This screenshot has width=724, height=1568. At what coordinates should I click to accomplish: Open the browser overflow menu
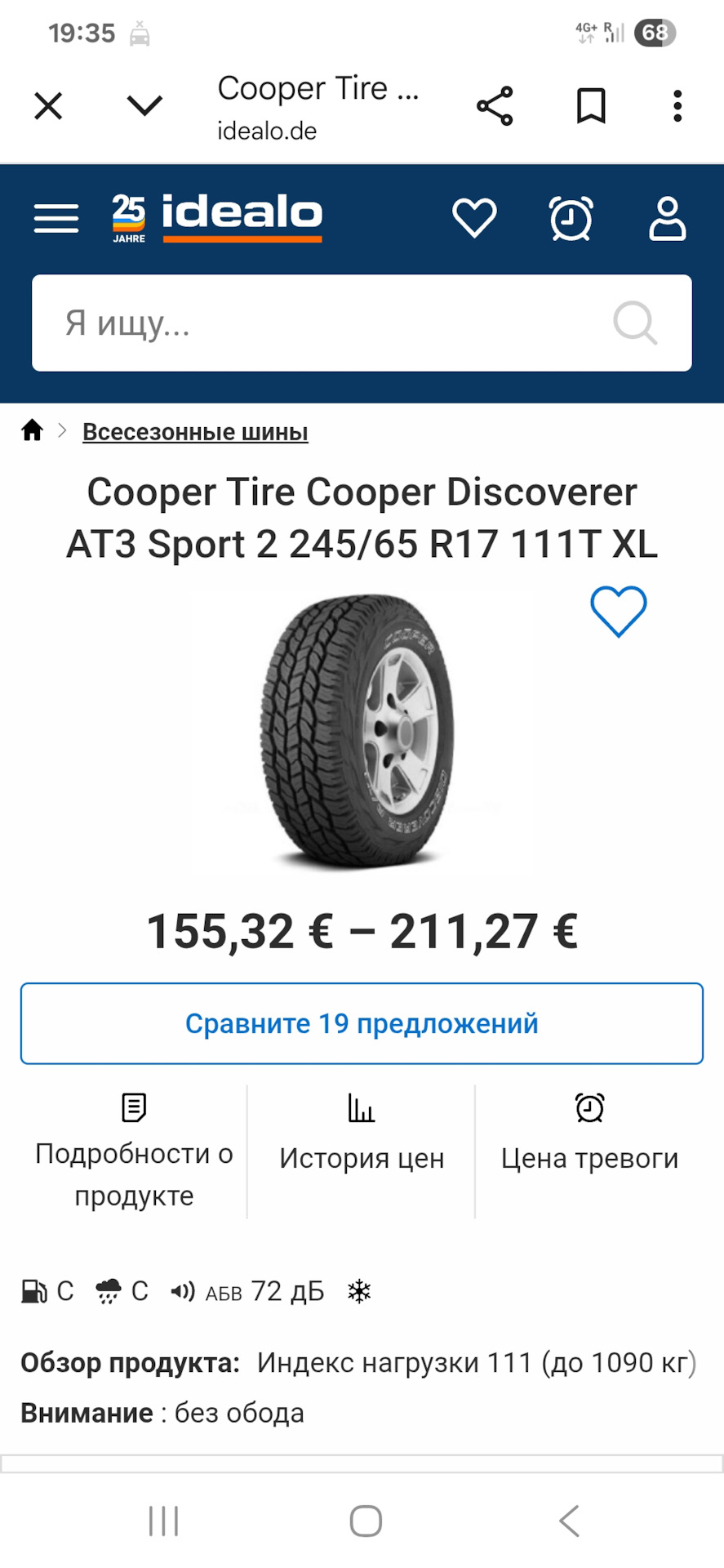pyautogui.click(x=677, y=106)
